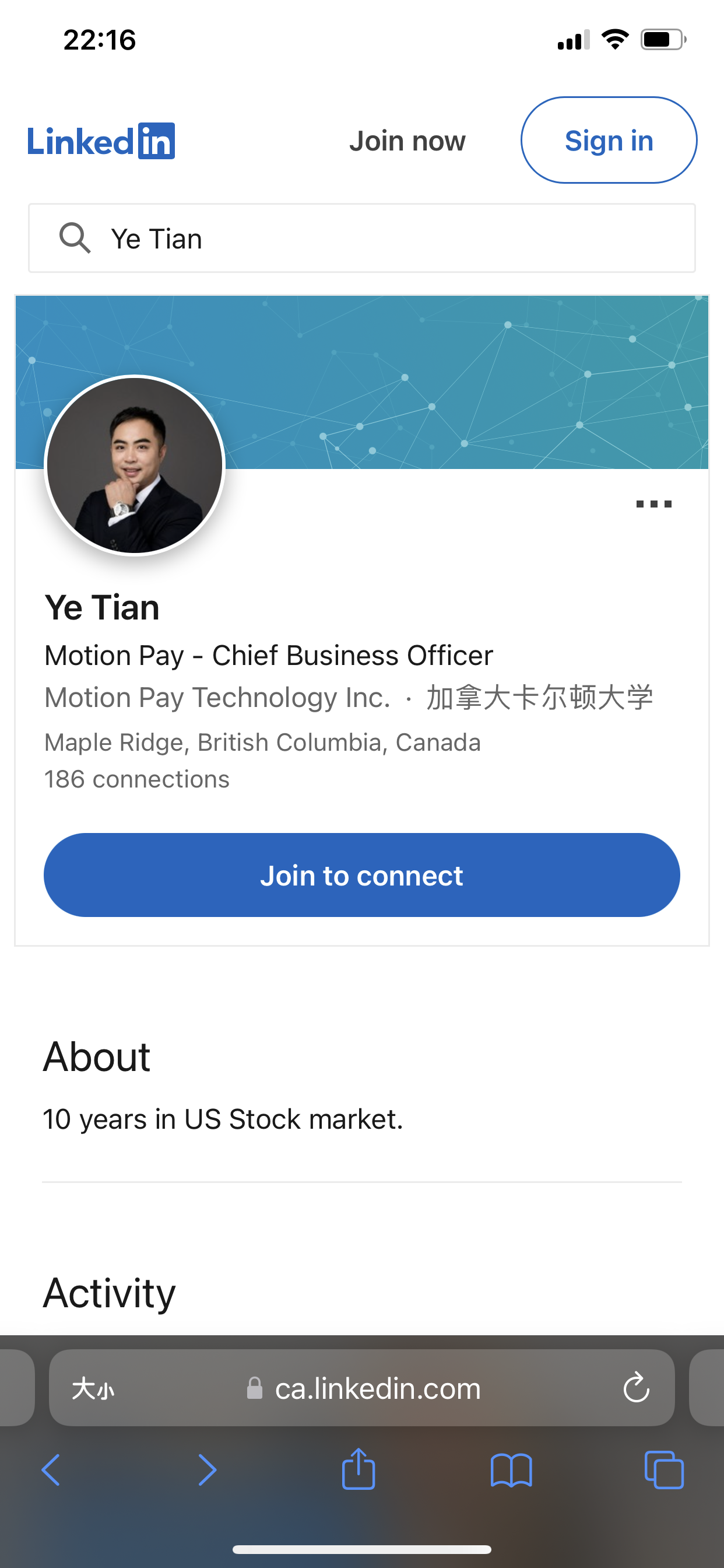Screen dimensions: 724x1568
Task: Tap the Sign in button
Action: pos(609,141)
